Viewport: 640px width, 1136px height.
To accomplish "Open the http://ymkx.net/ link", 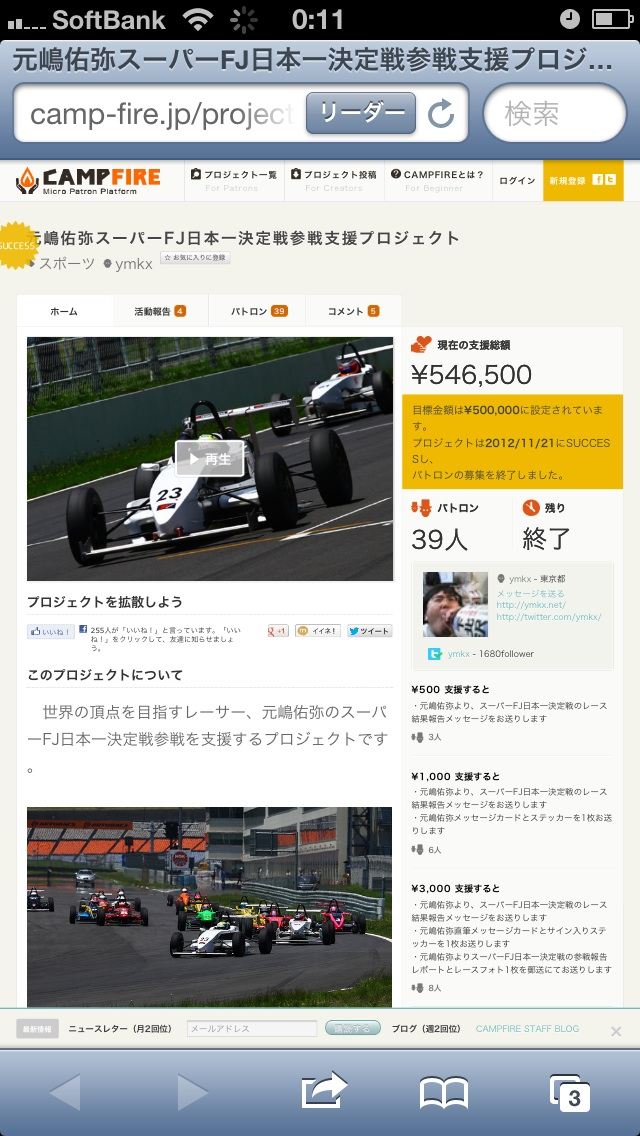I will (531, 605).
